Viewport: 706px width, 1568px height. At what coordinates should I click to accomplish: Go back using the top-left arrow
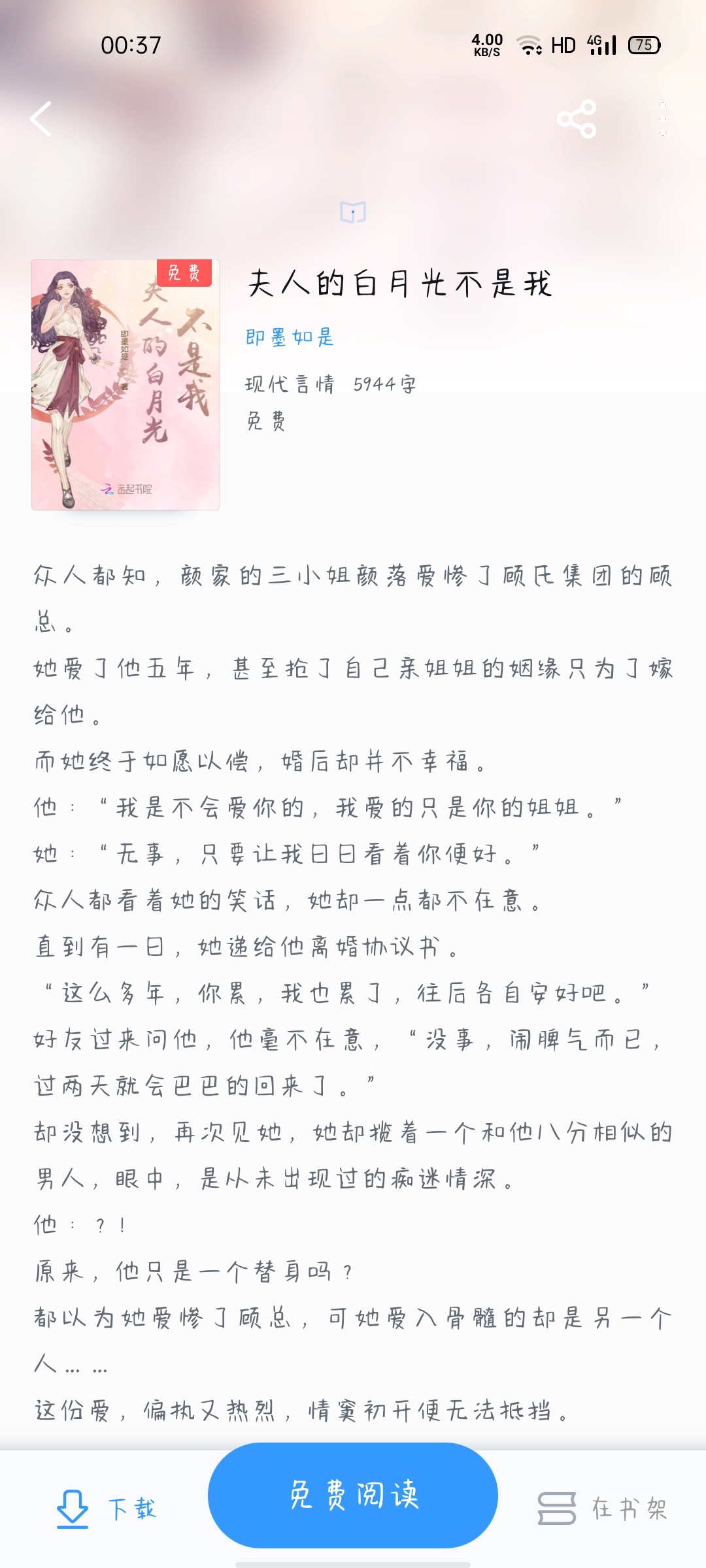tap(41, 119)
